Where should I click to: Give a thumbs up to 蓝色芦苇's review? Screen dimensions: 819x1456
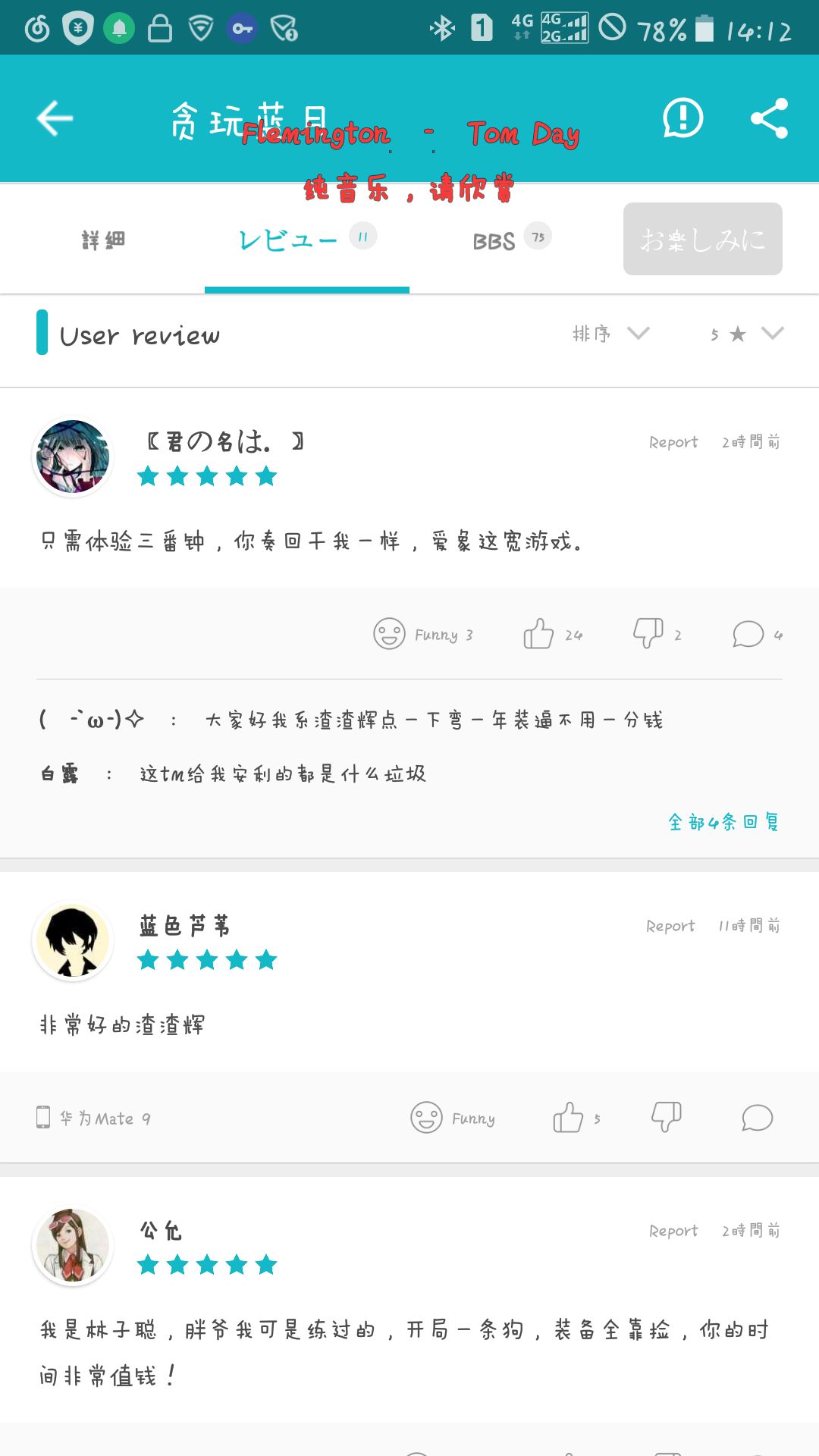570,1116
